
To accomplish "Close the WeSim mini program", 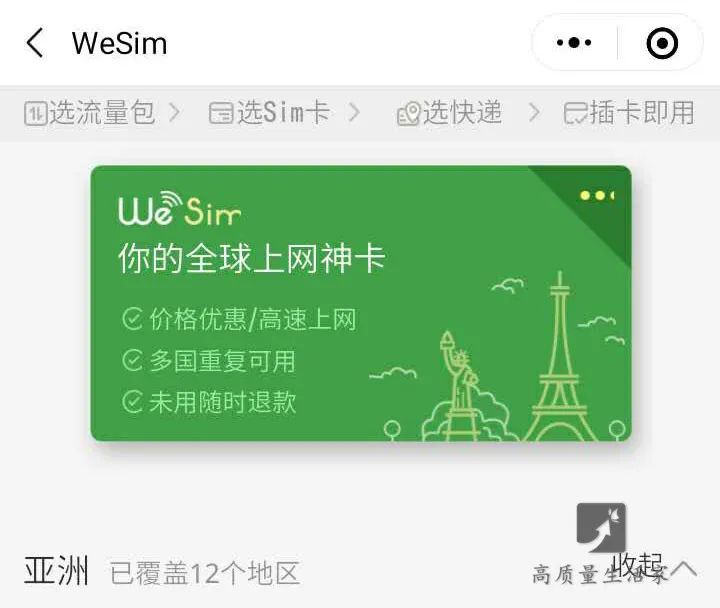I will coord(662,43).
